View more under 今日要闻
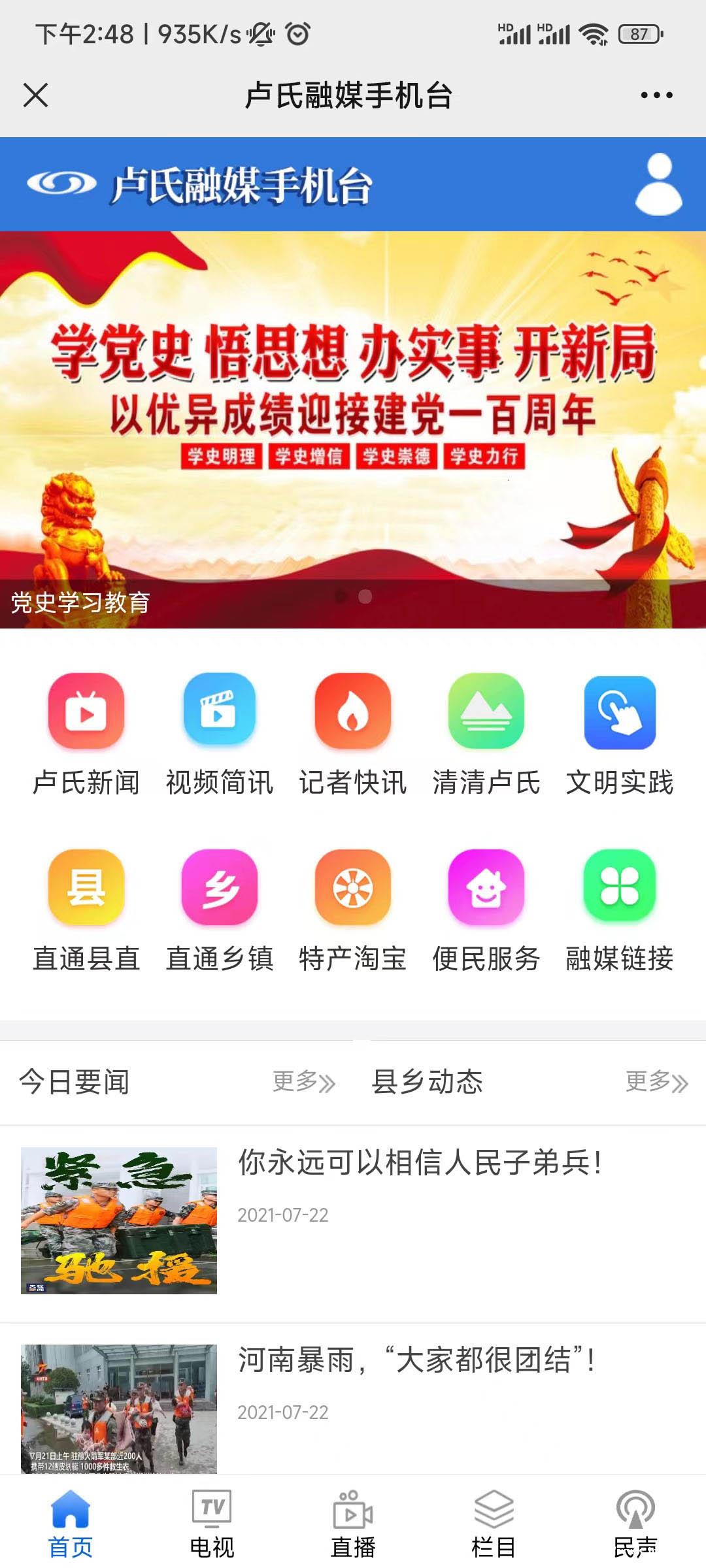This screenshot has height=1568, width=706. pos(304,1082)
